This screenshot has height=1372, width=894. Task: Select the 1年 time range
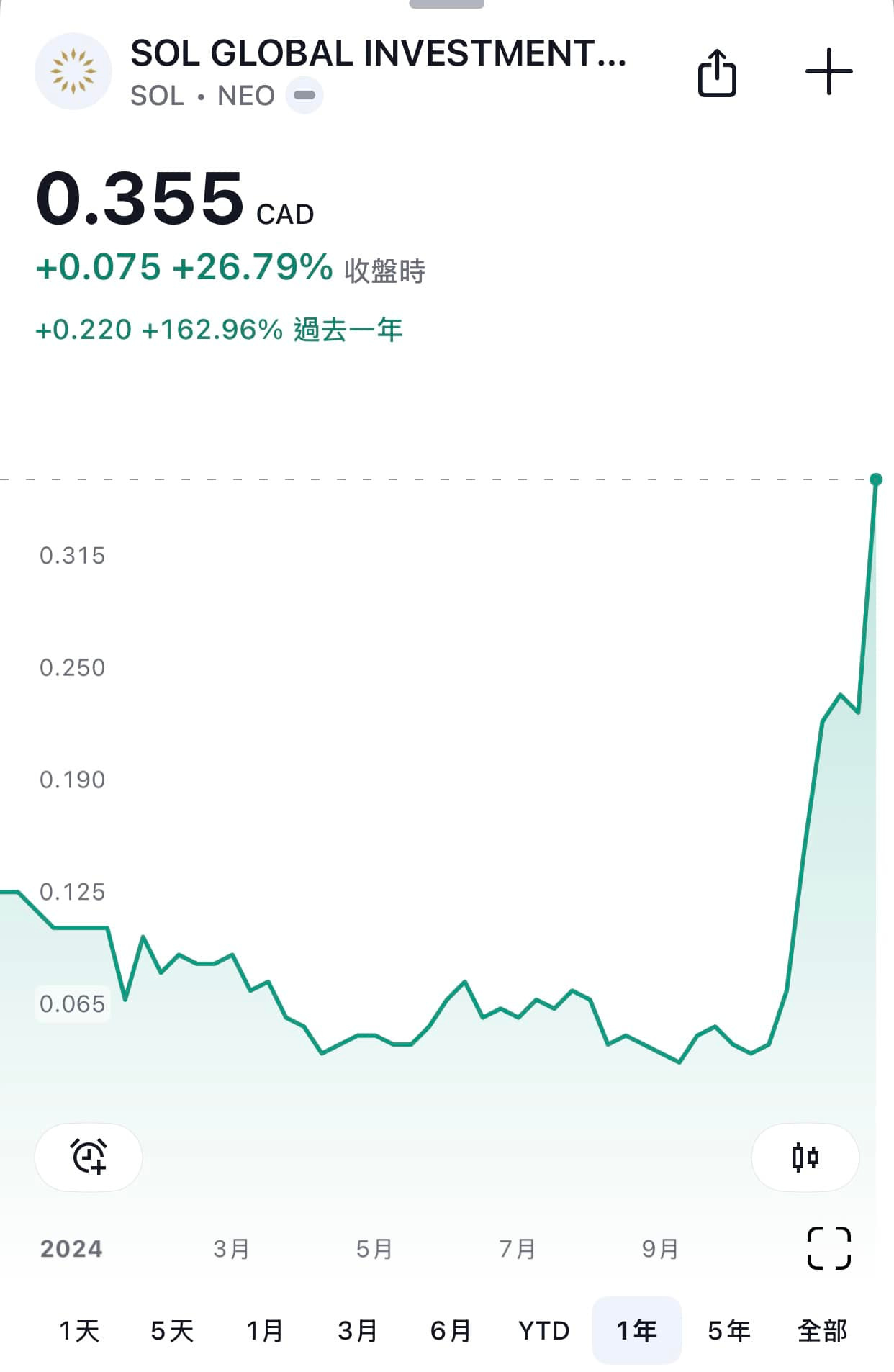tap(636, 1330)
